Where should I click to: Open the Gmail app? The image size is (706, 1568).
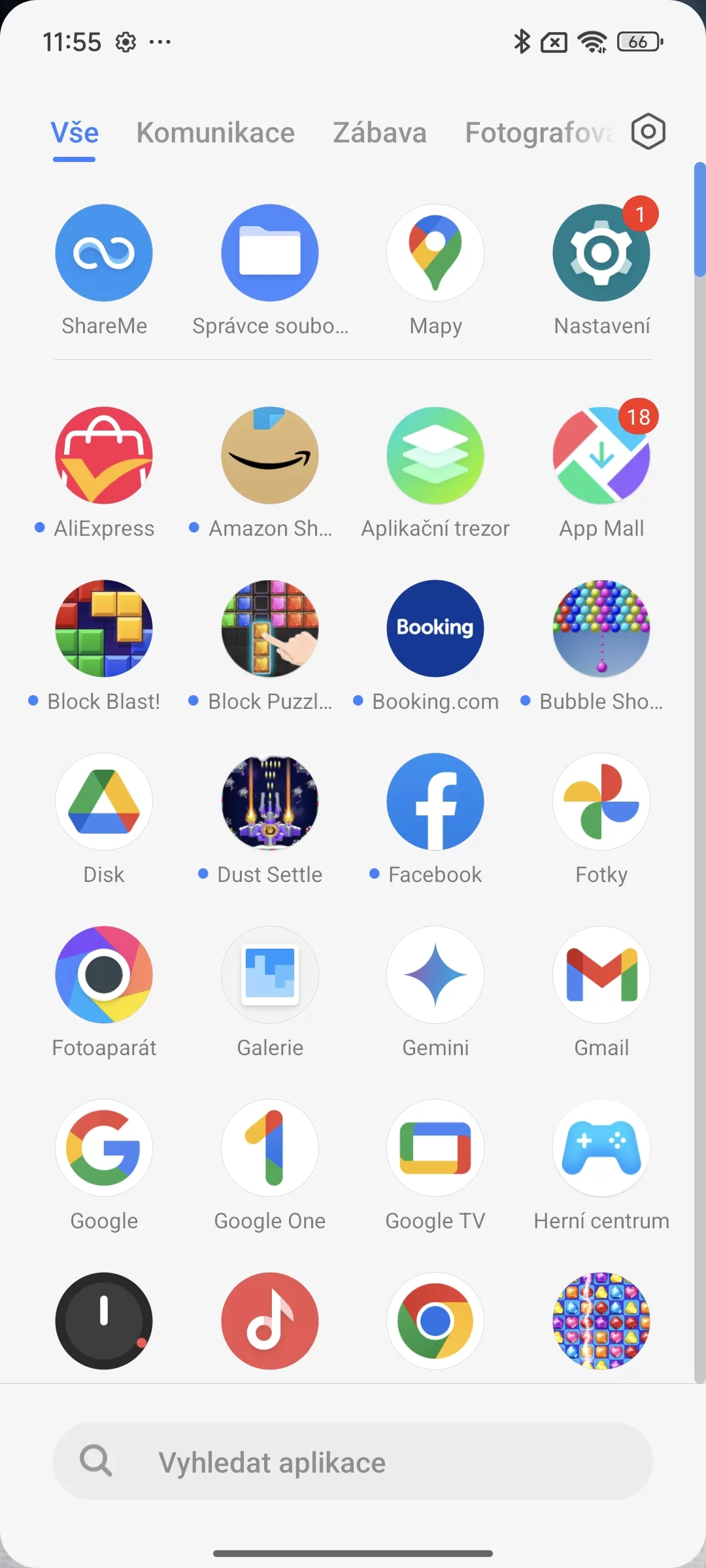[601, 975]
